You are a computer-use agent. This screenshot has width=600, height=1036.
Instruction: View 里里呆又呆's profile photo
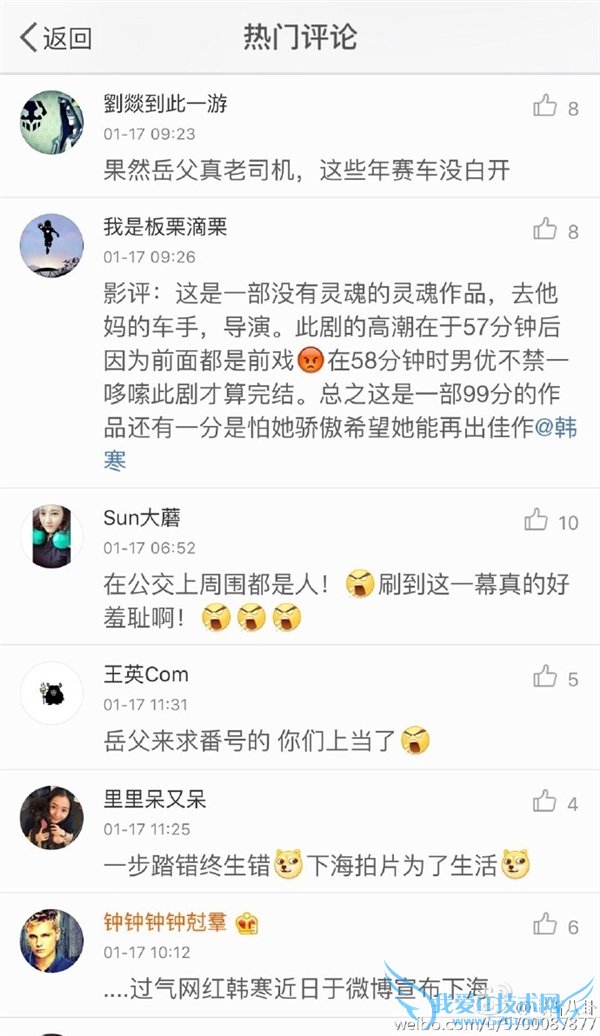pos(51,816)
